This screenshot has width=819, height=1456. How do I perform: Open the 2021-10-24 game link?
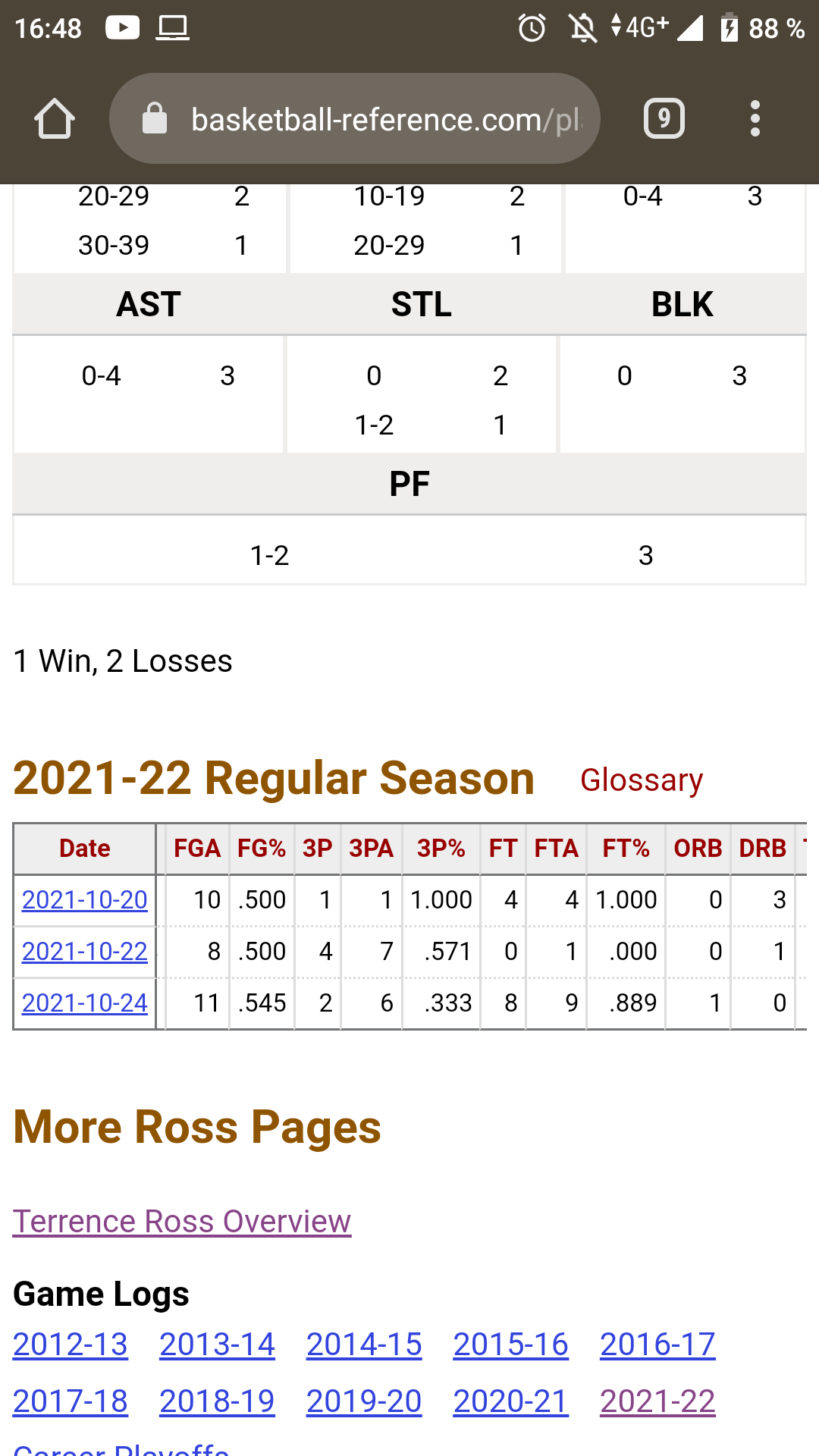[84, 1003]
